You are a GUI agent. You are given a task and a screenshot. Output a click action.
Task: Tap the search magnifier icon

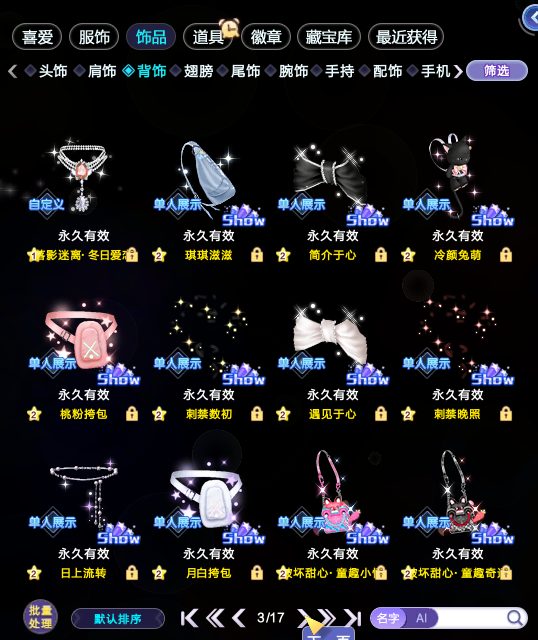coord(515,618)
